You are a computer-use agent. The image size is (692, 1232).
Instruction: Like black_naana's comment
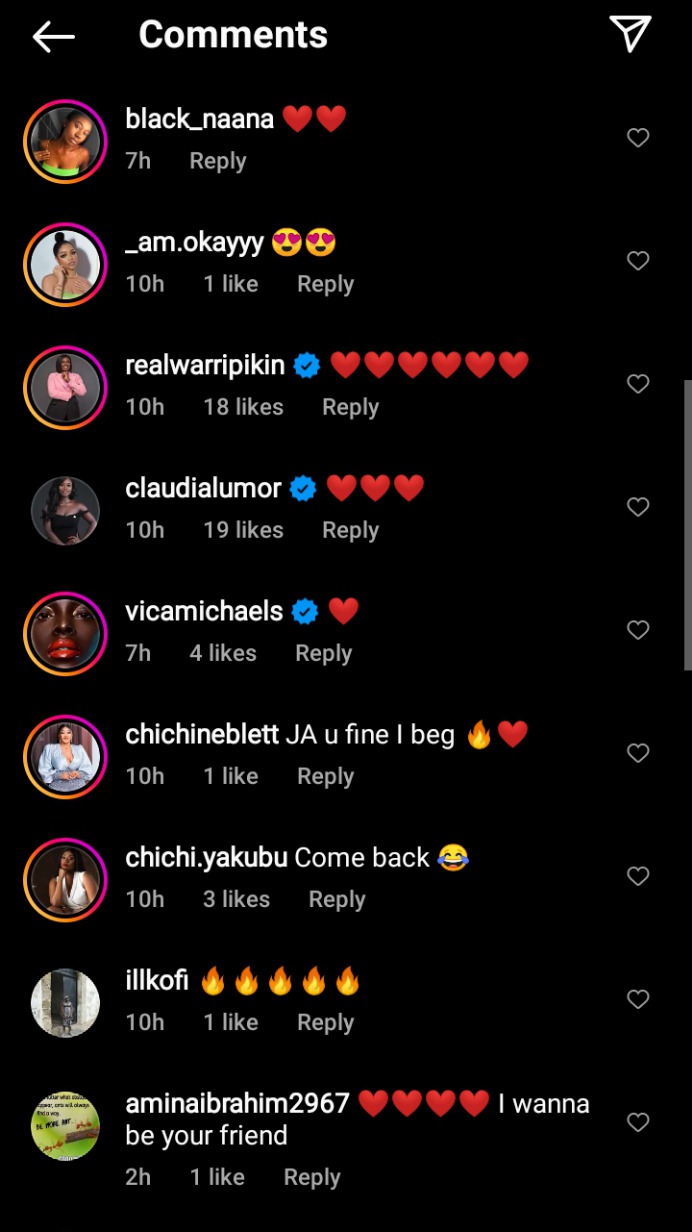pyautogui.click(x=638, y=138)
